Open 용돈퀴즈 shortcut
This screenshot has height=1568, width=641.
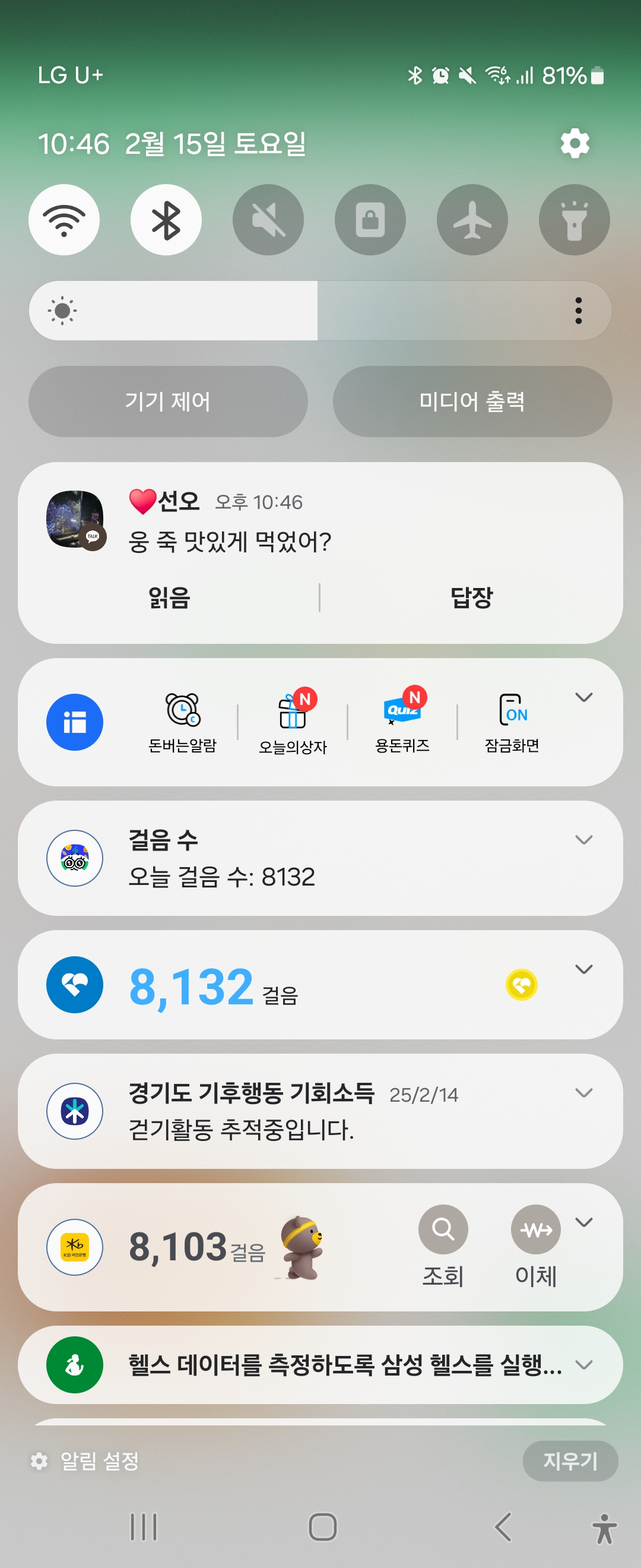click(x=402, y=722)
